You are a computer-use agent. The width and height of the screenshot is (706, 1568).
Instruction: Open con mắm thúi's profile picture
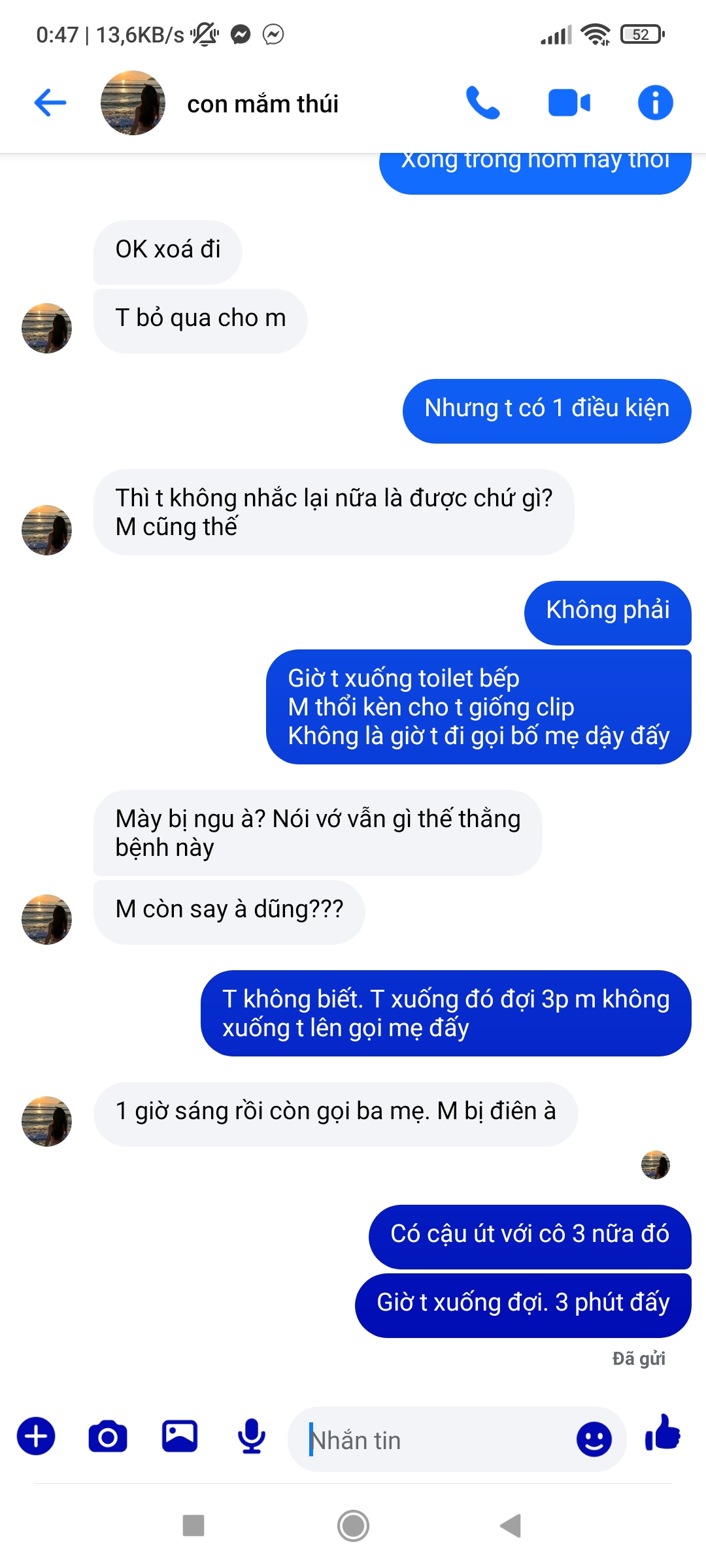[133, 103]
